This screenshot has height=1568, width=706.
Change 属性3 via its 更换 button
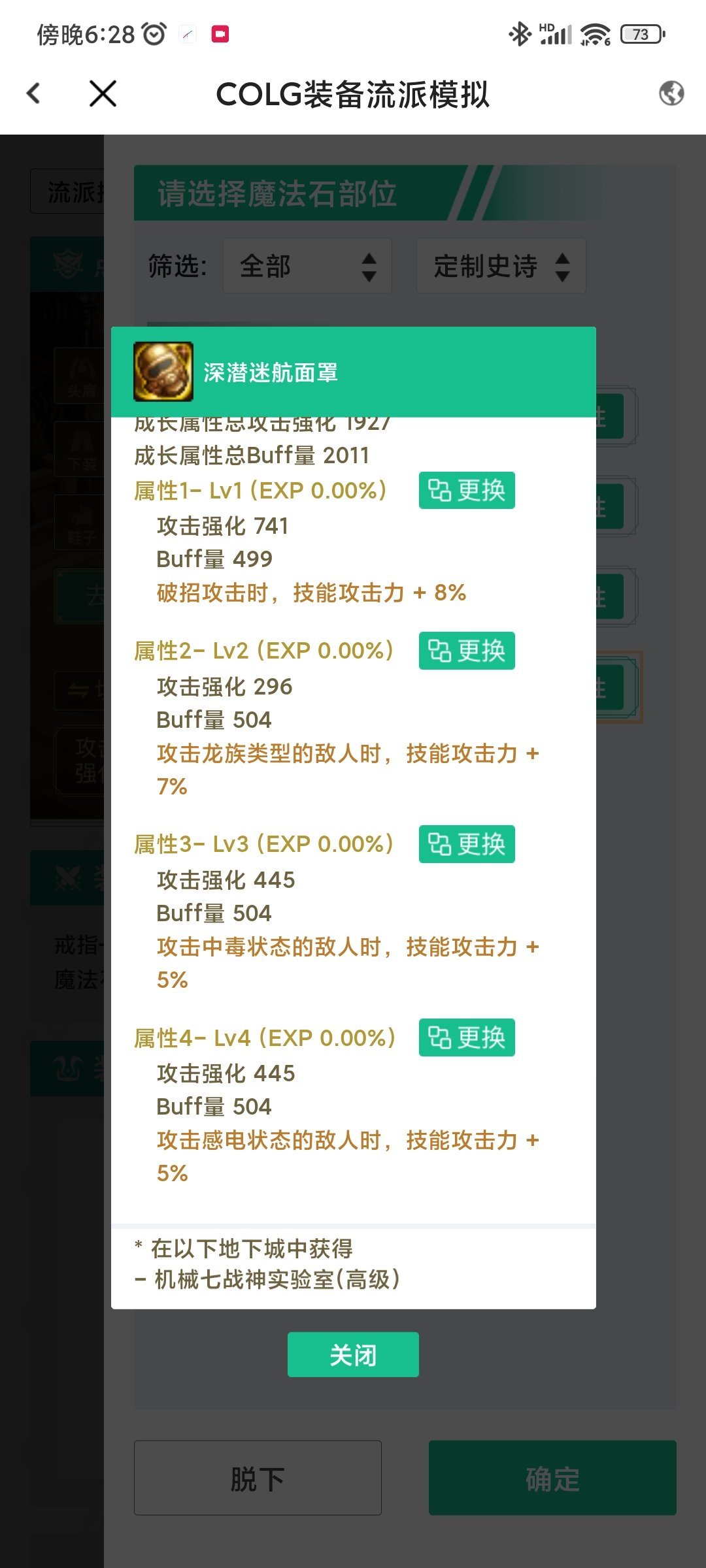click(x=467, y=844)
